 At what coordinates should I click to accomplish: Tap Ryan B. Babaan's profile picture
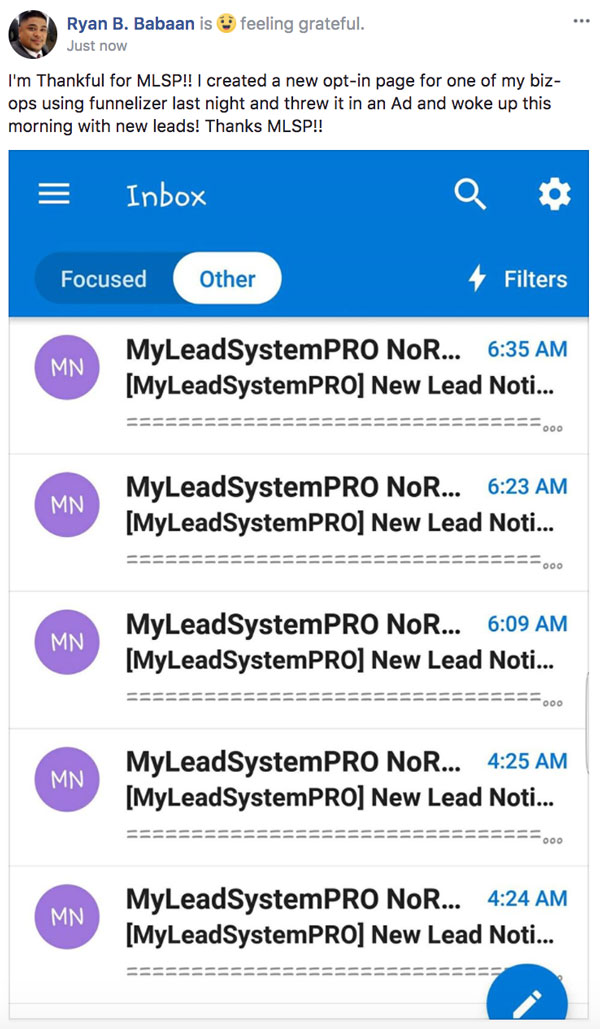click(x=33, y=35)
